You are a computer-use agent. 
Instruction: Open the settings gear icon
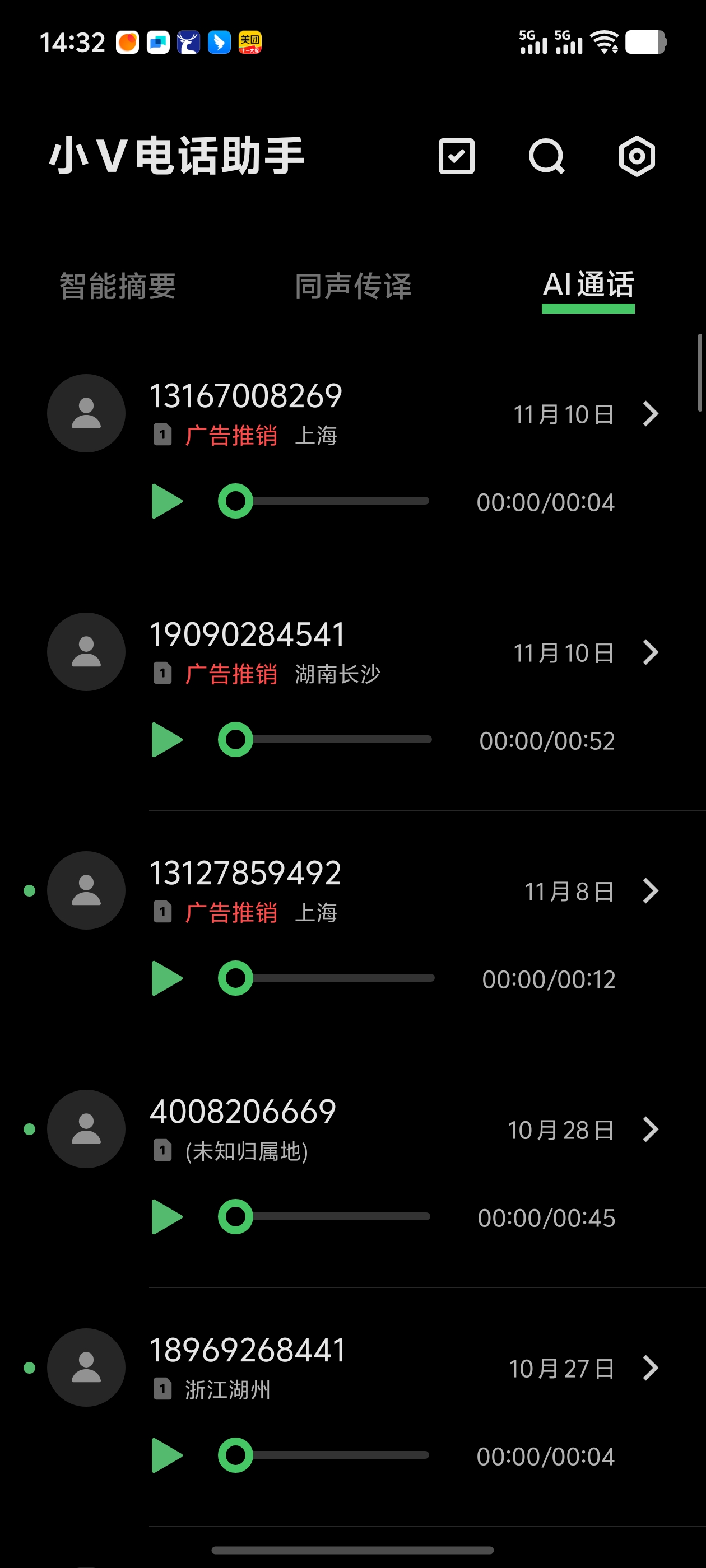click(x=637, y=156)
